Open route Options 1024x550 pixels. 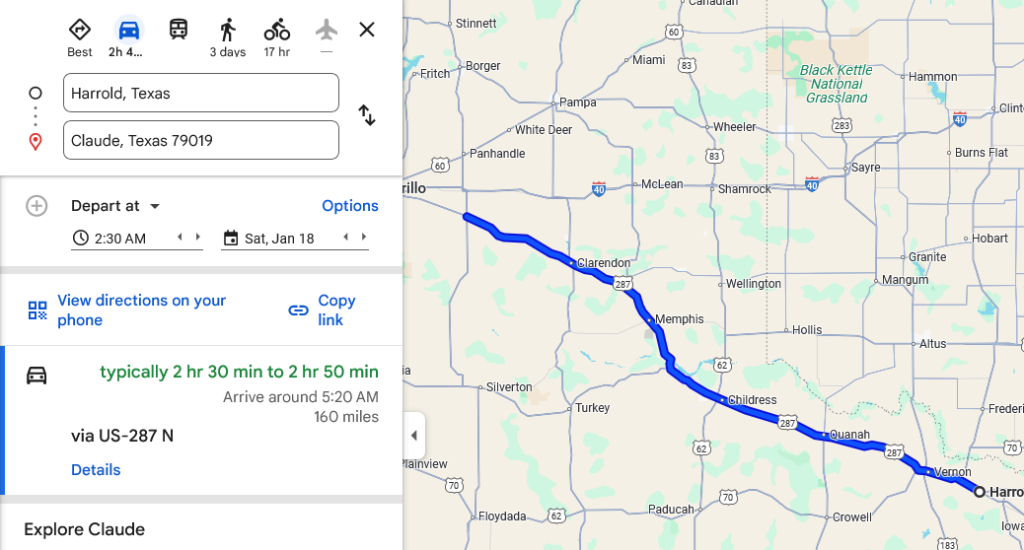point(350,206)
